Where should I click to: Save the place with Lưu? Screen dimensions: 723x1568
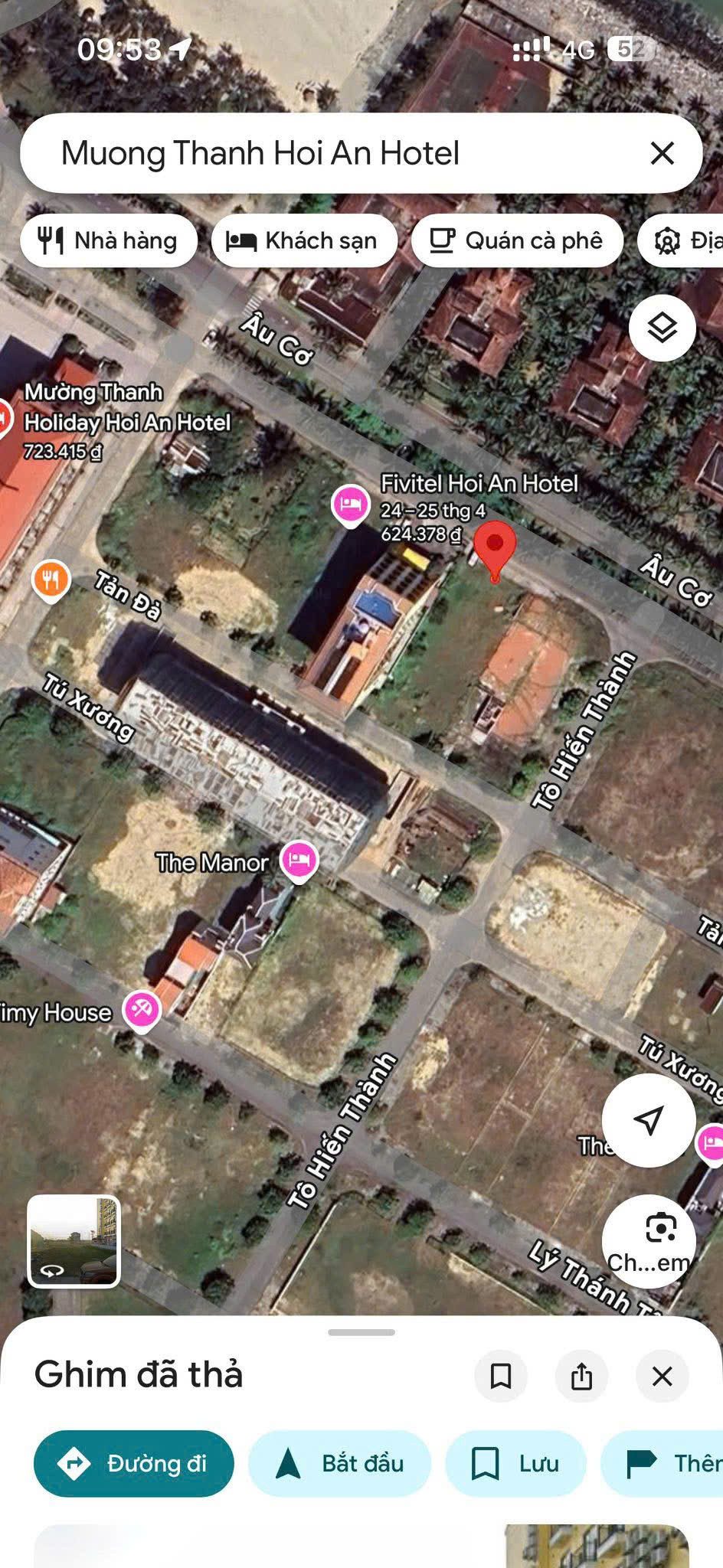[x=515, y=1463]
